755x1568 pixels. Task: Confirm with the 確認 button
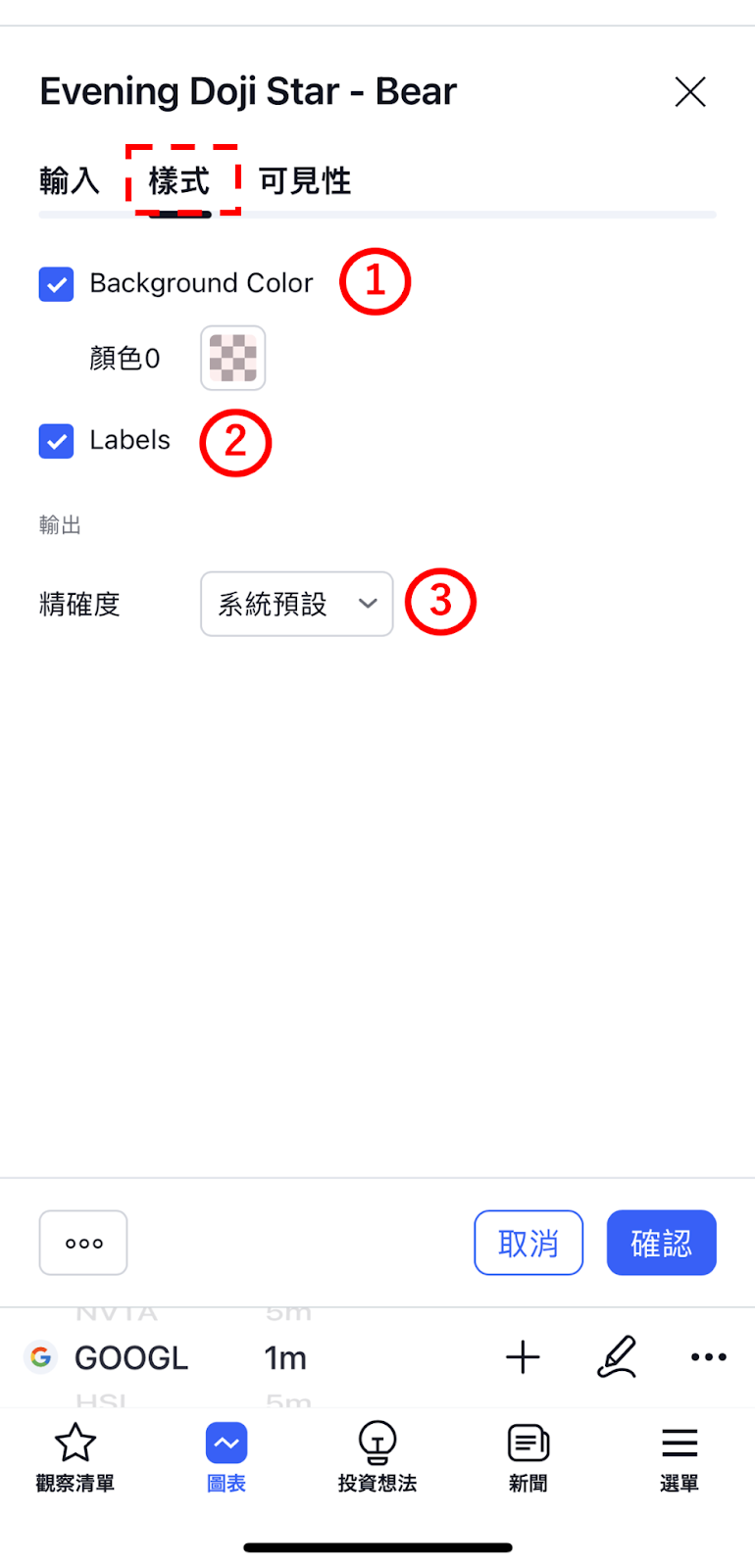point(662,1243)
